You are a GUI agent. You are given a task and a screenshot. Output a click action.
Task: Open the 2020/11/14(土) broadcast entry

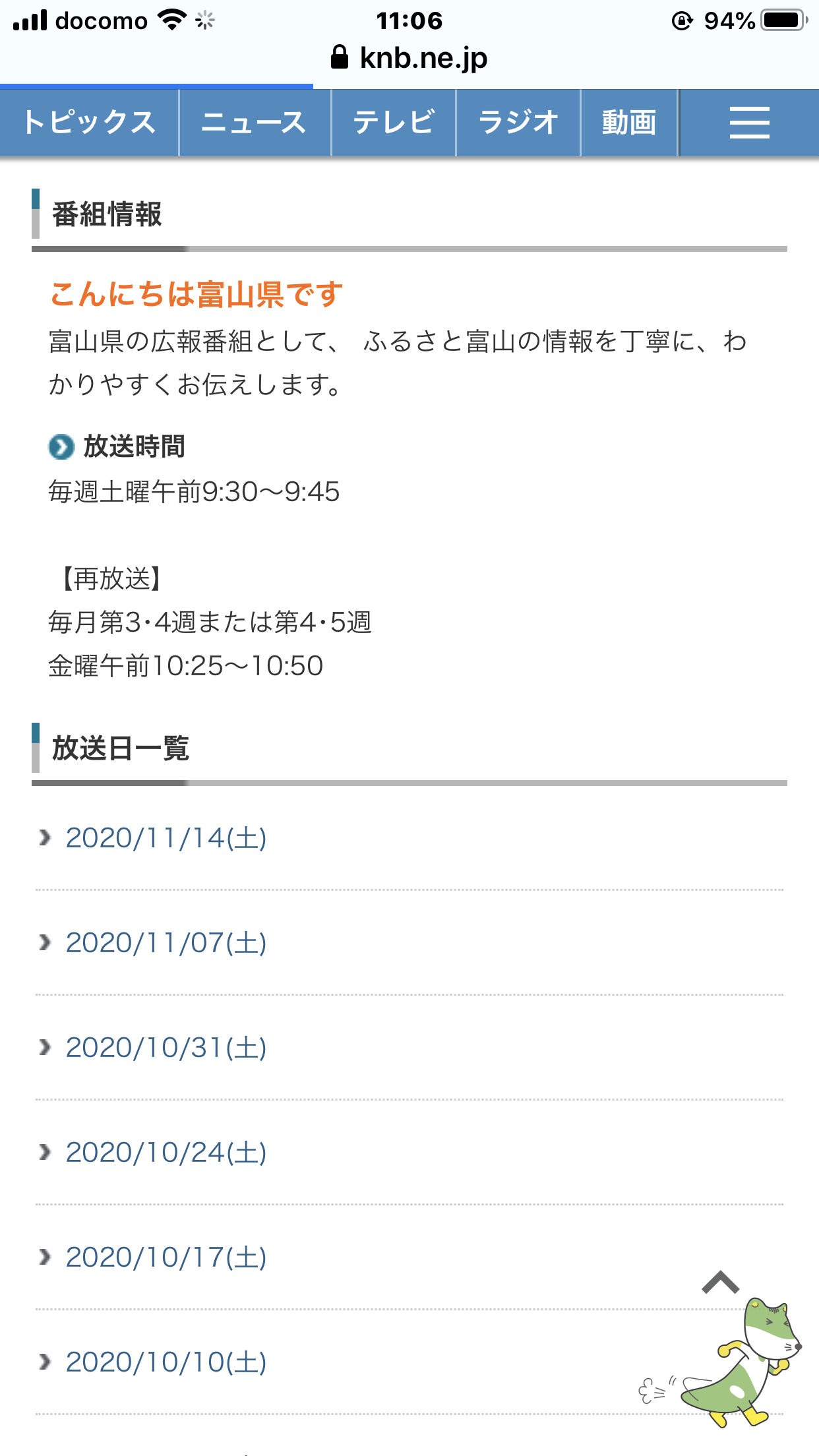pos(166,838)
